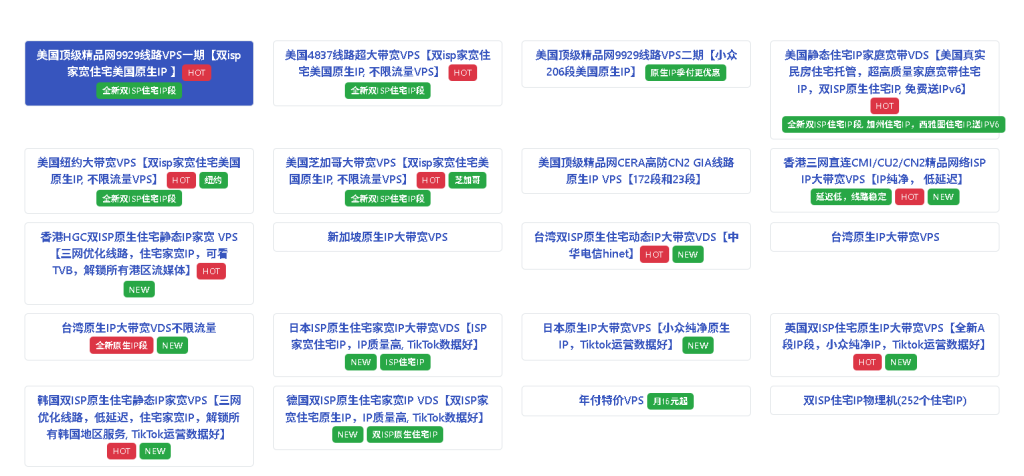1024x476 pixels.
Task: Select 年付特价VPS category
Action: pos(610,401)
